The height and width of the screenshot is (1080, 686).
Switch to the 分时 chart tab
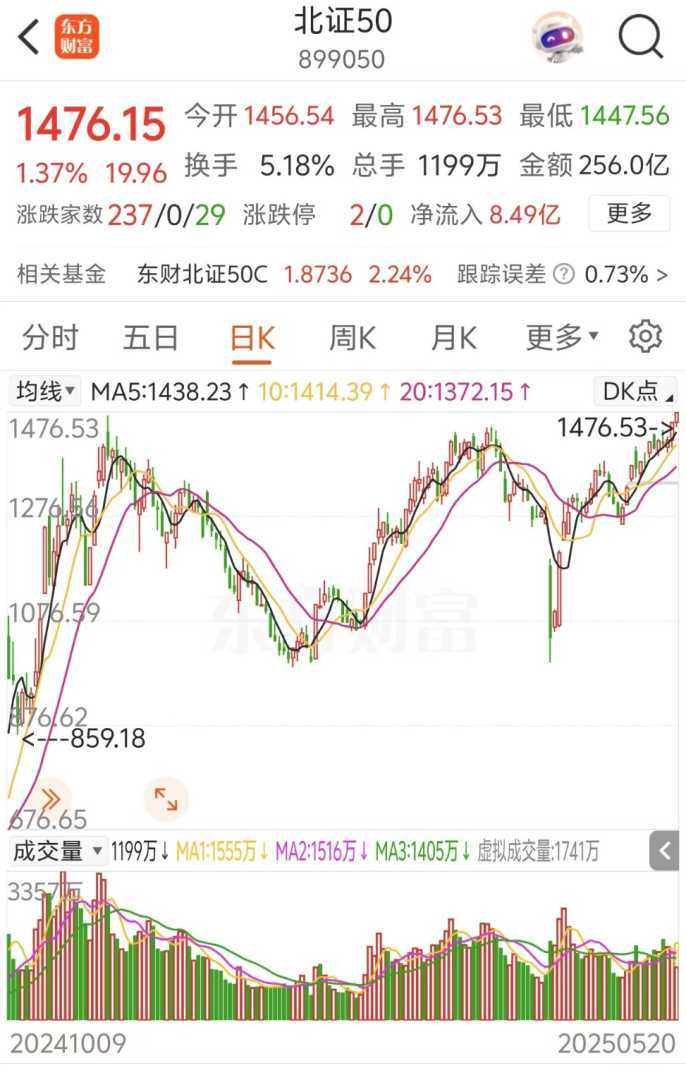(50, 338)
